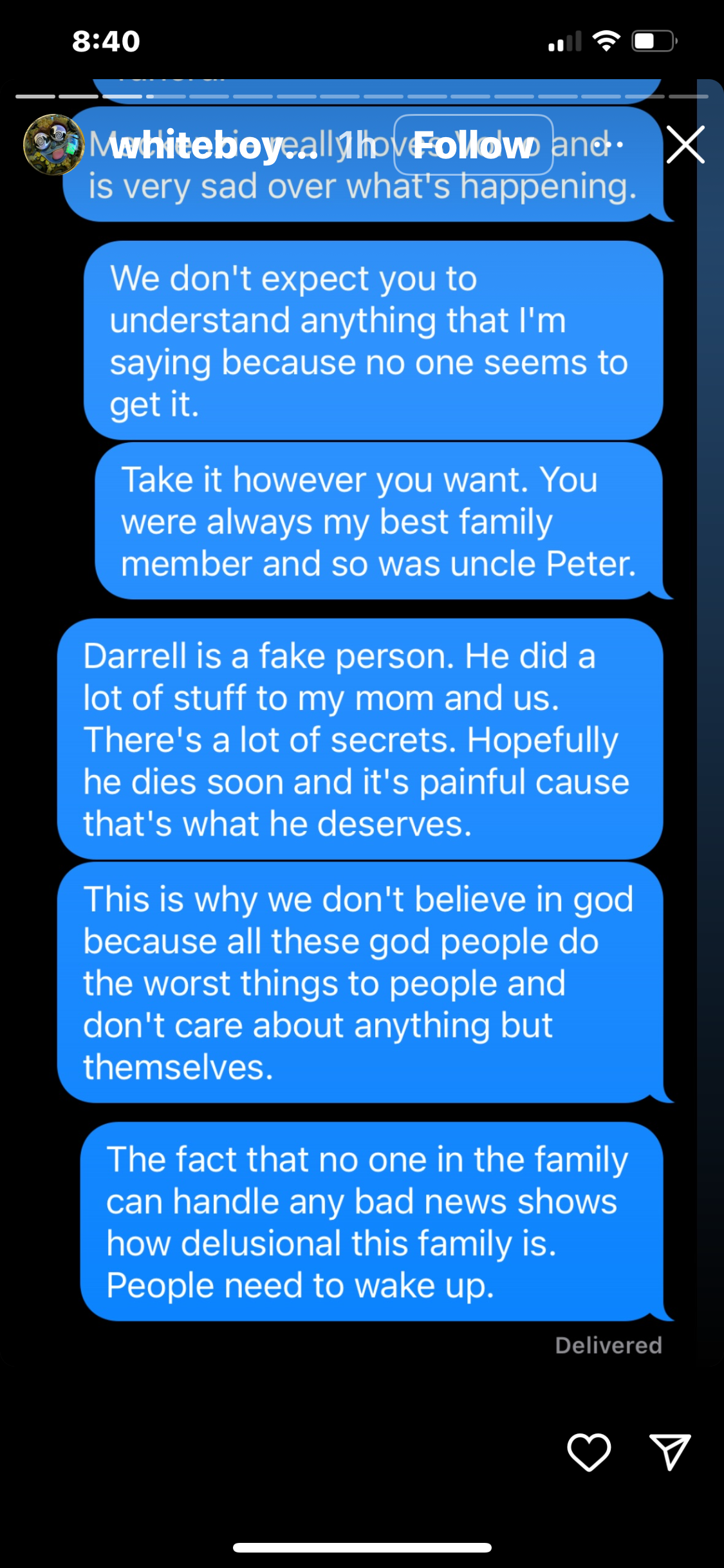Close the story viewer
Viewport: 724px width, 1568px height.
pyautogui.click(x=685, y=145)
